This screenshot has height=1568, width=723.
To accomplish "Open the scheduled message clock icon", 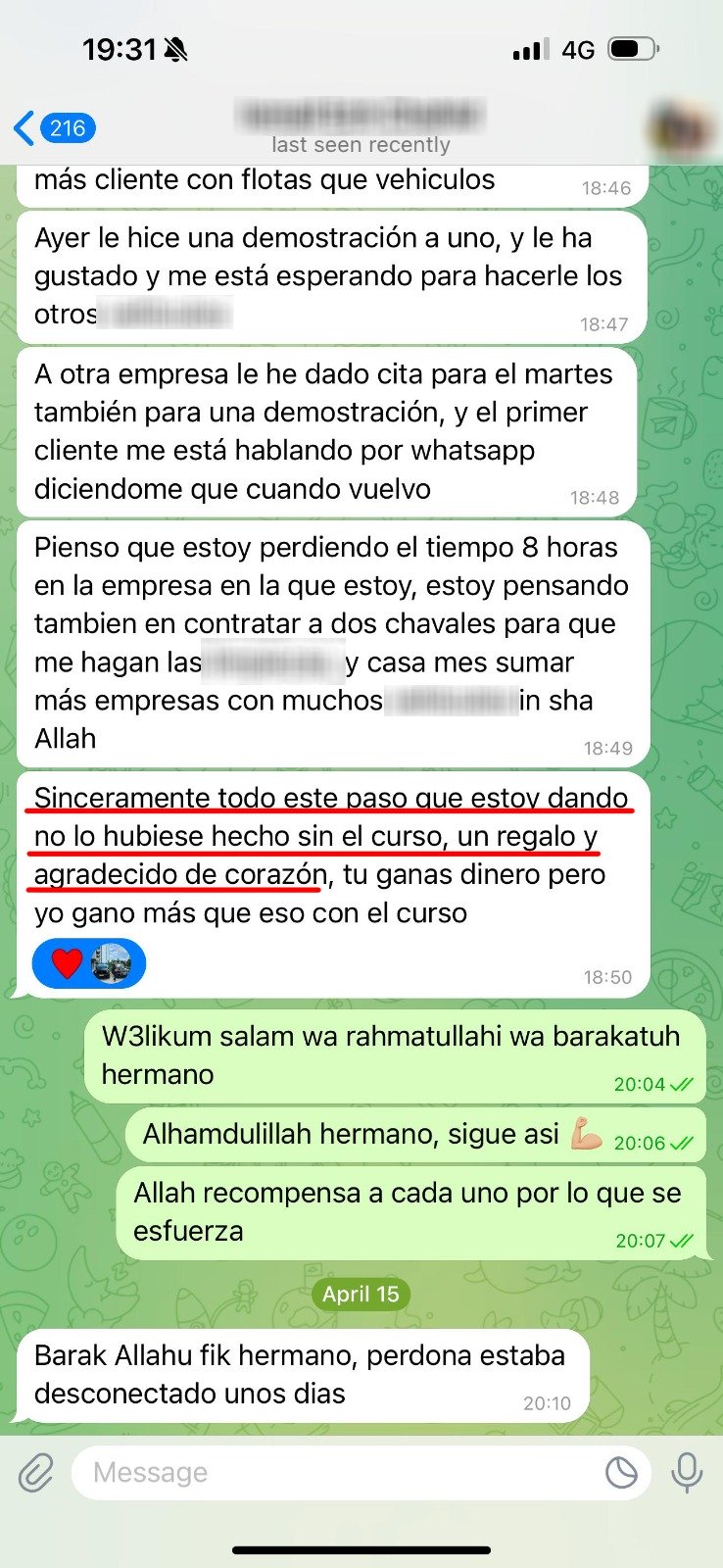I will (x=621, y=1472).
